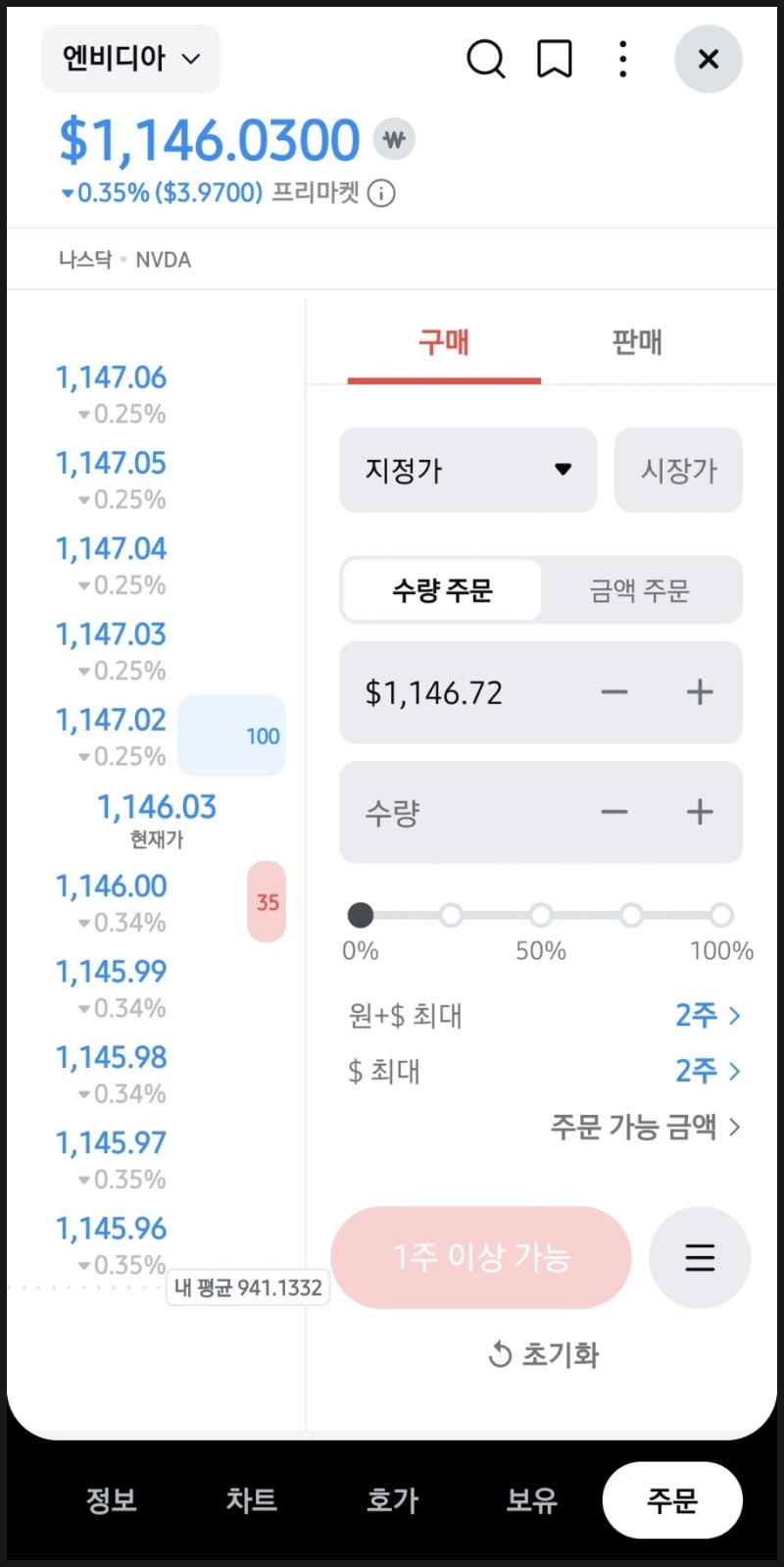Switch to the 판매 sell tab
The width and height of the screenshot is (784, 1567).
click(x=638, y=343)
